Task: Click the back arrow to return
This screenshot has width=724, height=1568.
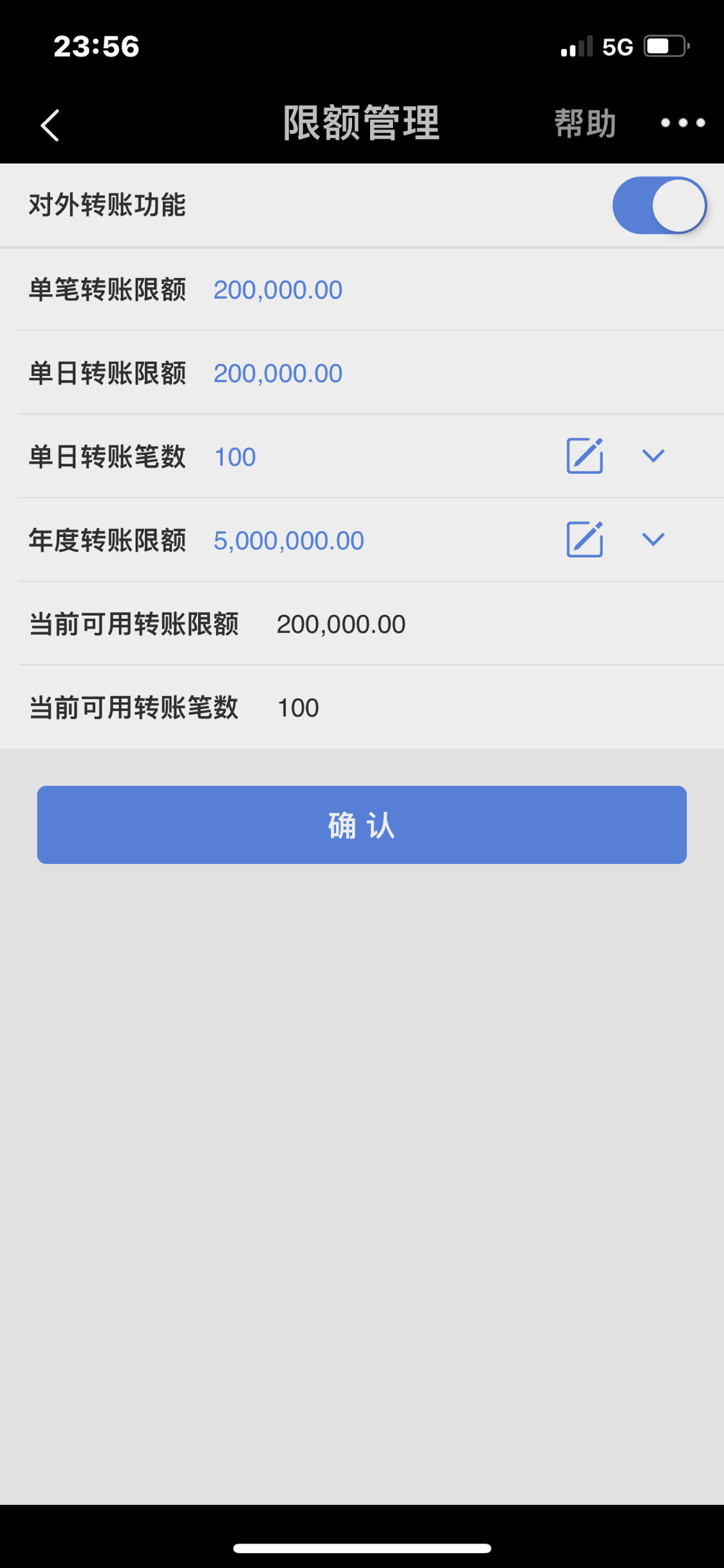Action: [x=49, y=124]
